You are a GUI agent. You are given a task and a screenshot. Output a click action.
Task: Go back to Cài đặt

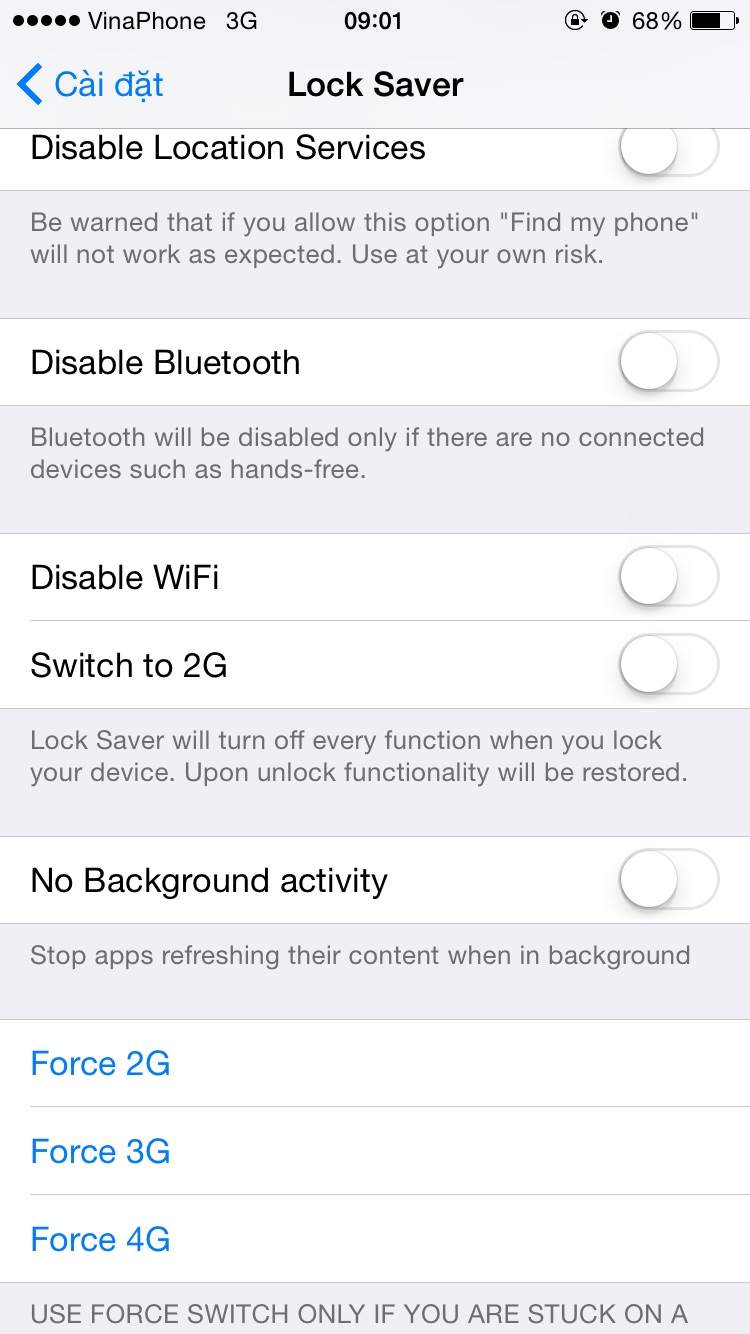pyautogui.click(x=90, y=85)
